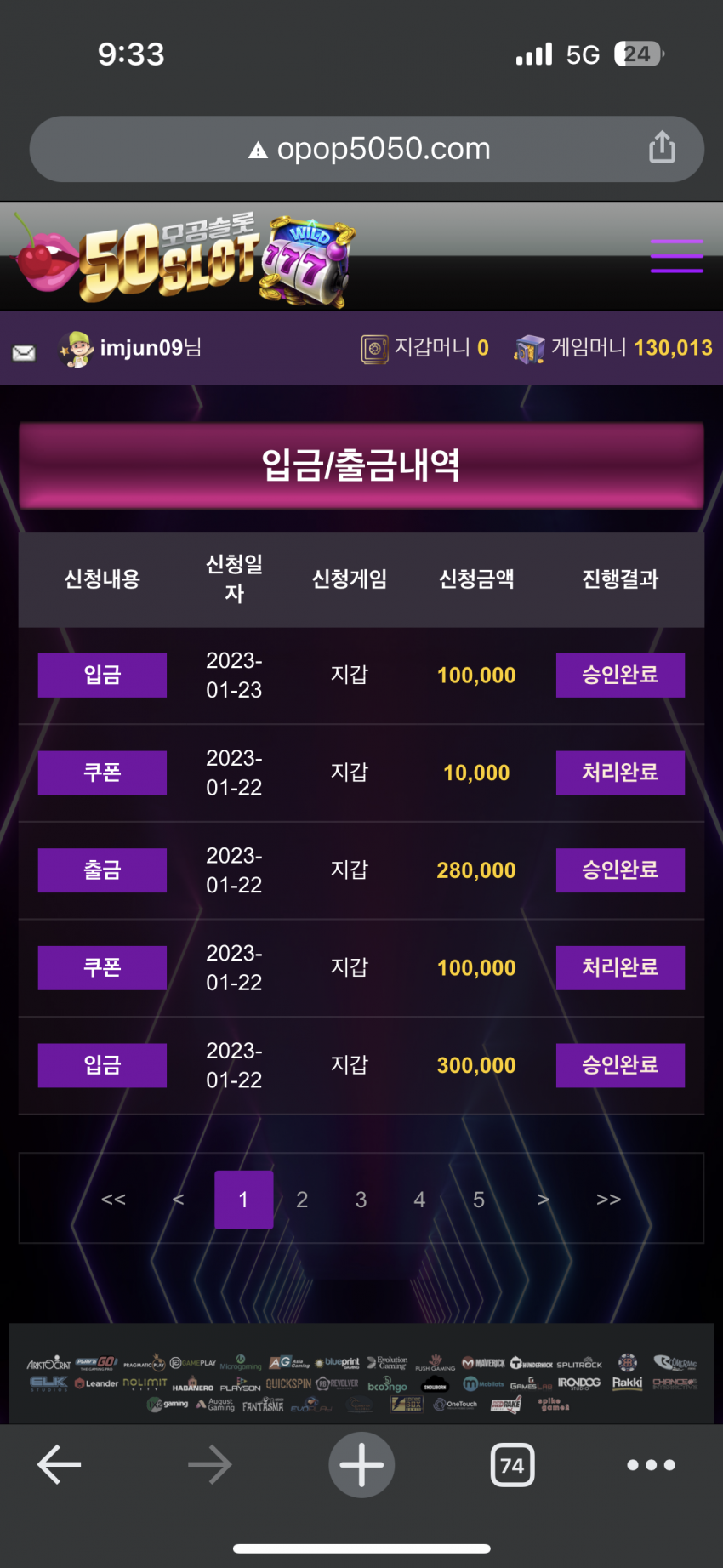The height and width of the screenshot is (1568, 723).
Task: Jump to the first page with <<
Action: pos(113,1200)
